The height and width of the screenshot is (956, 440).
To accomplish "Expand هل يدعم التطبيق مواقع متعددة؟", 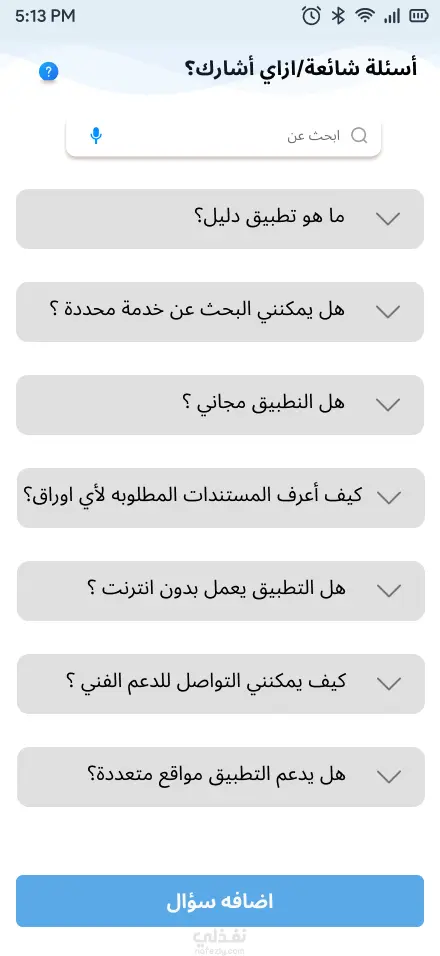I will click(219, 777).
